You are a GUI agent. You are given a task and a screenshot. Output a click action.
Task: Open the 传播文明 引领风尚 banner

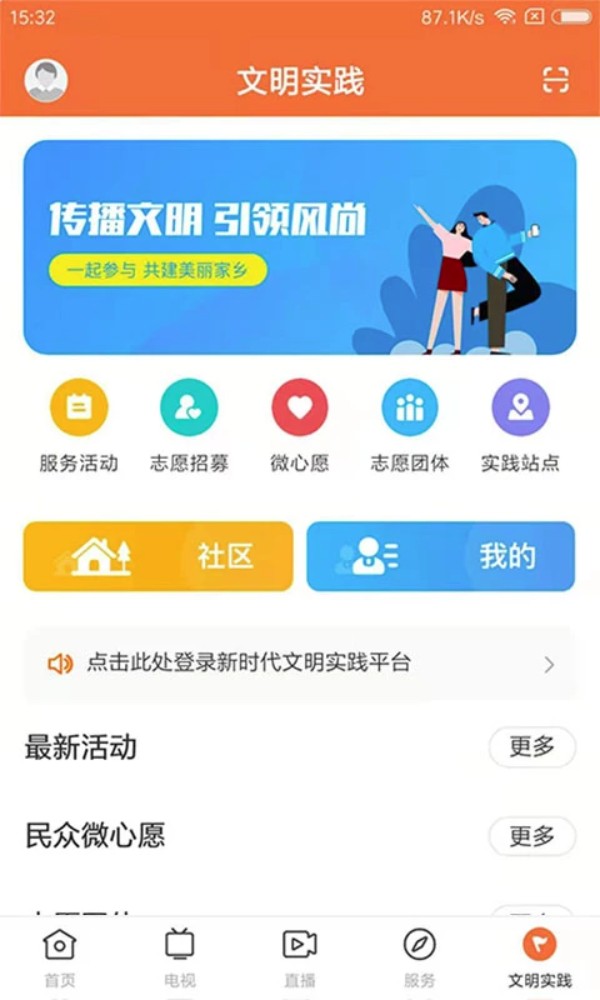pos(300,247)
